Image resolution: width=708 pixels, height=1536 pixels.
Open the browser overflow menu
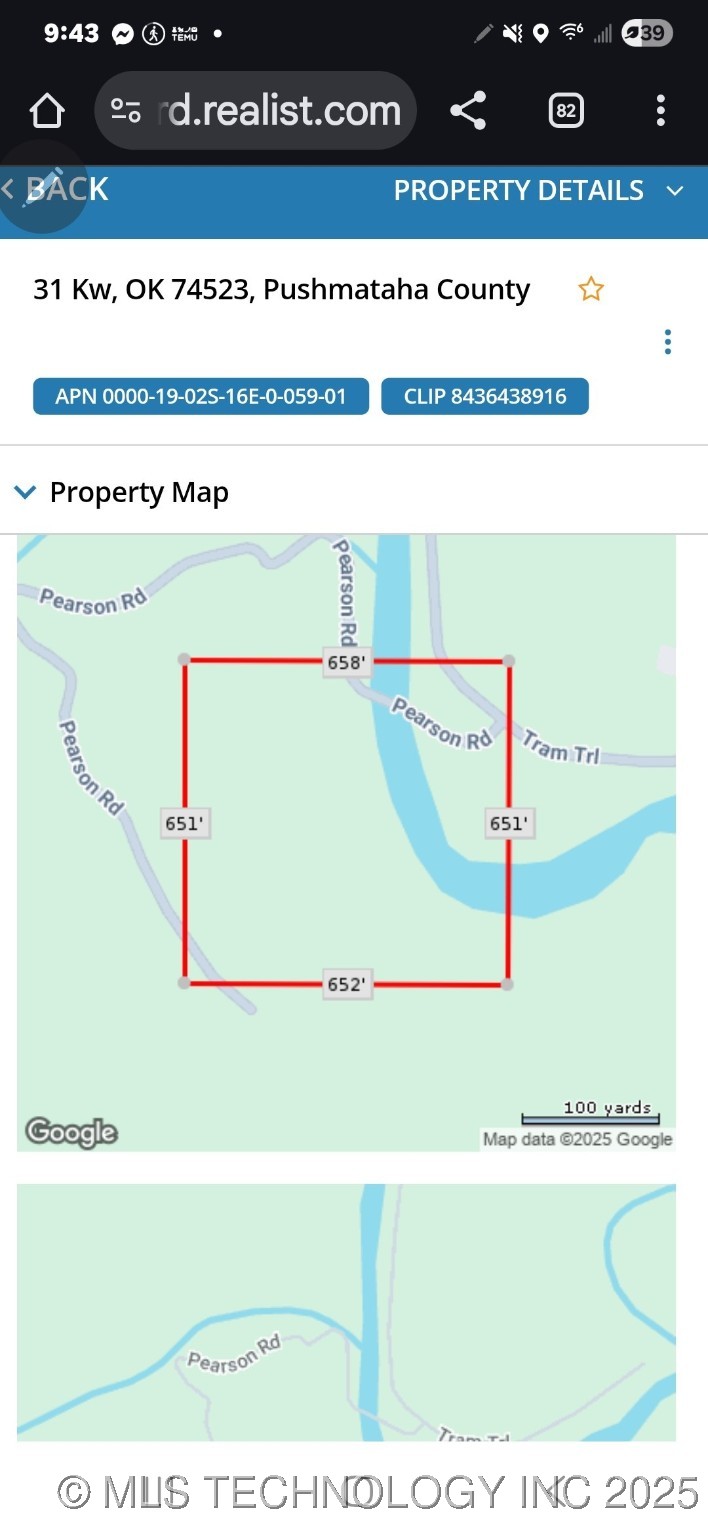[660, 111]
